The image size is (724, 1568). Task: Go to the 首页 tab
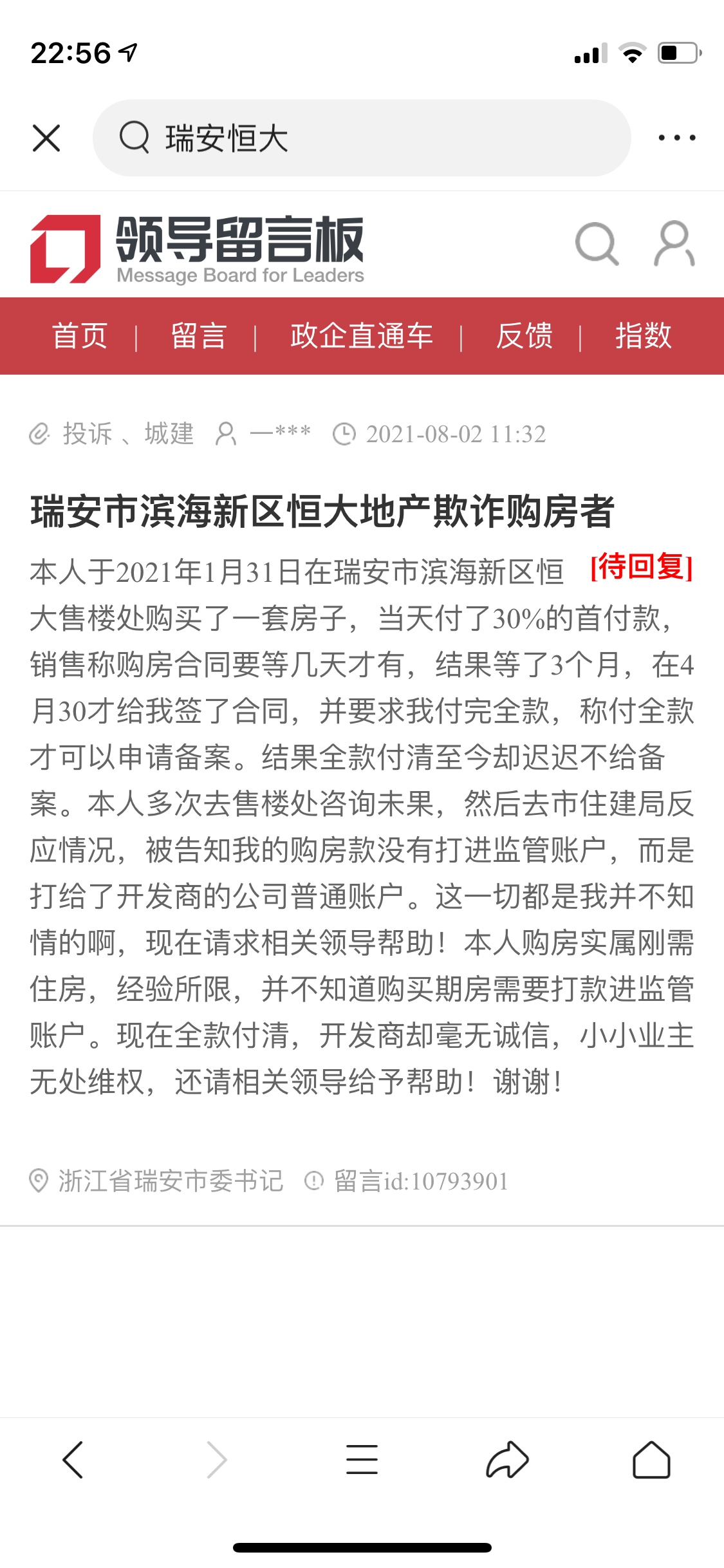[x=80, y=336]
